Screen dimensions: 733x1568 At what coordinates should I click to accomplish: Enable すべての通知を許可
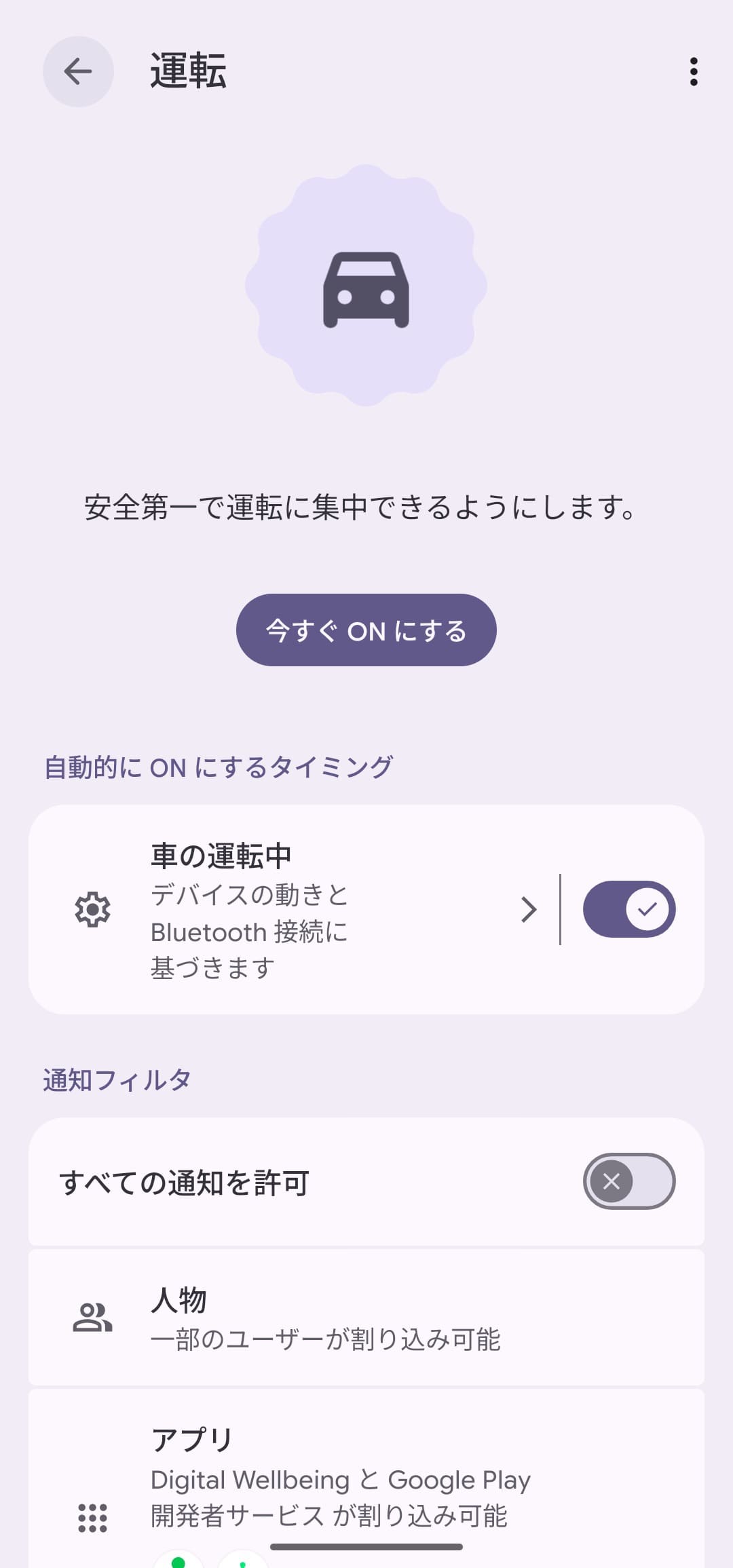629,1181
